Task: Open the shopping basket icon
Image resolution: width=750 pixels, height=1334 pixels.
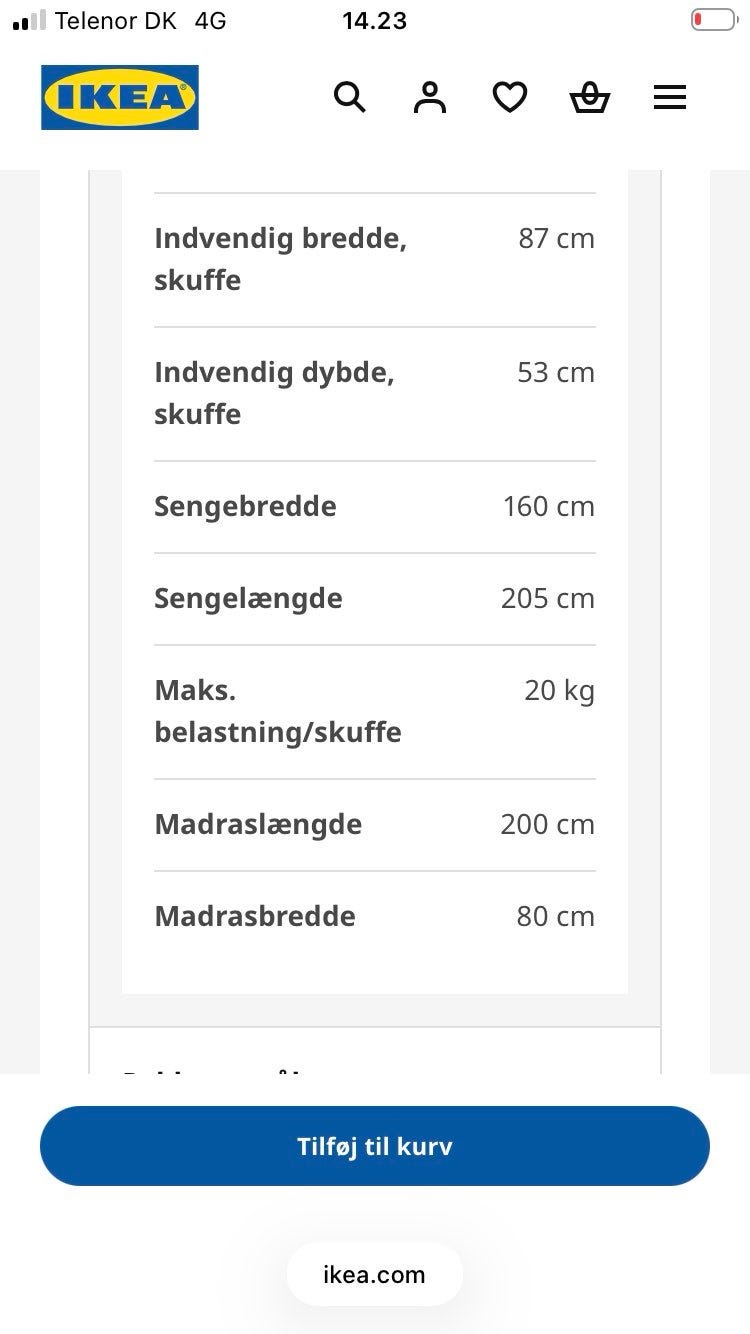Action: click(x=590, y=97)
